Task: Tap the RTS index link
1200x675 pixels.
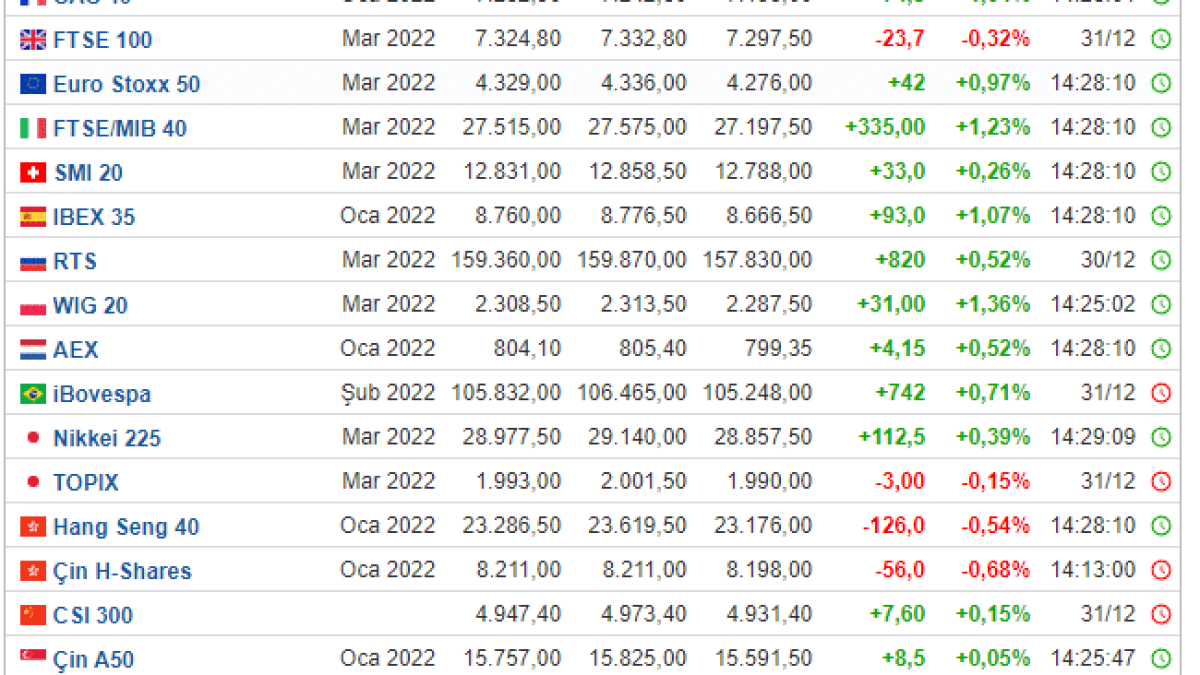Action: [x=75, y=261]
